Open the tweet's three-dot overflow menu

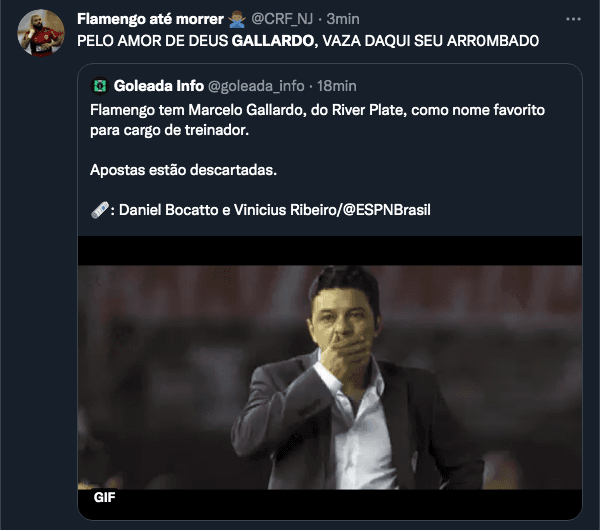point(572,19)
